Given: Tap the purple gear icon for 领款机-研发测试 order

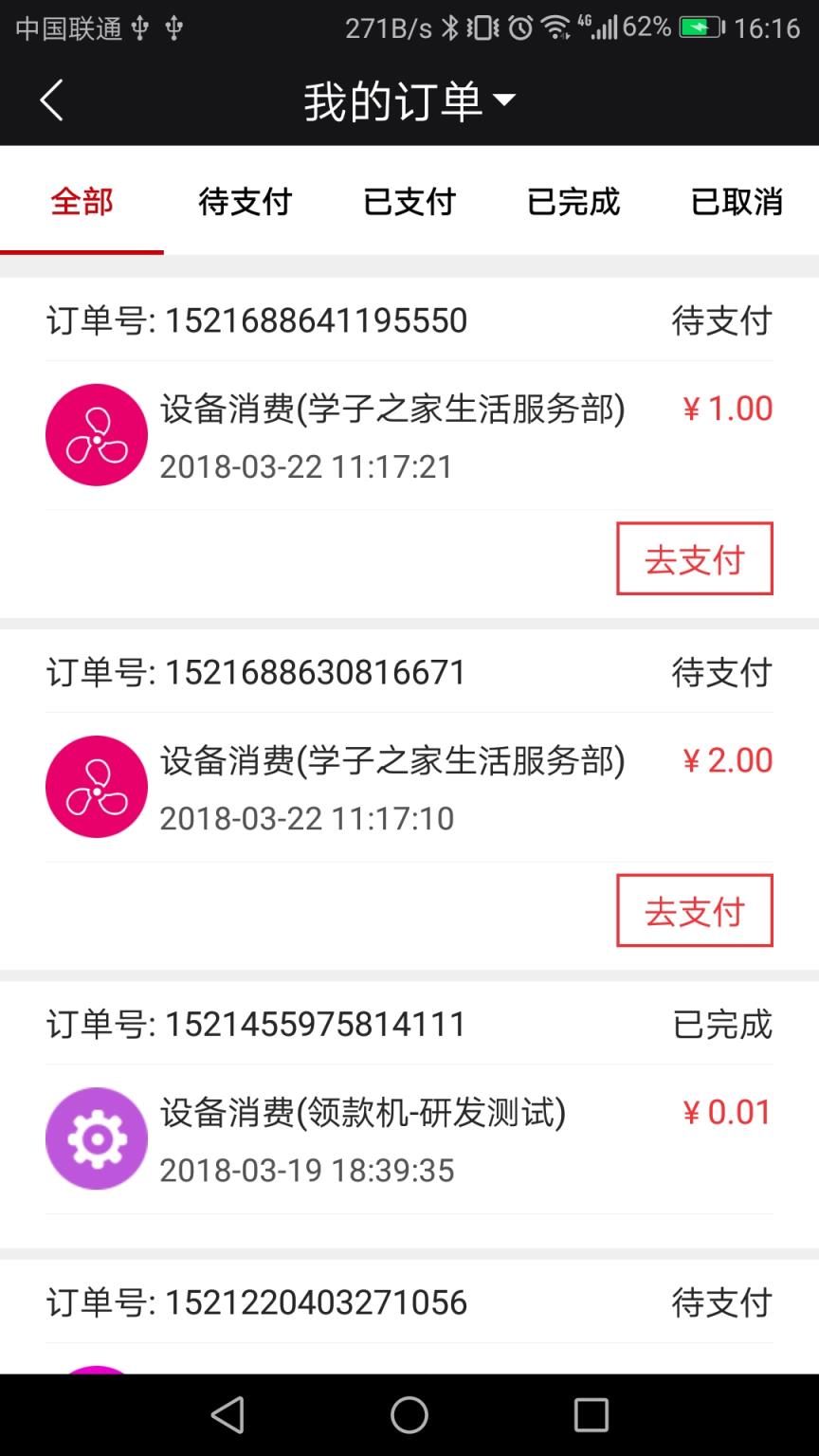Looking at the screenshot, I should click(x=96, y=1137).
